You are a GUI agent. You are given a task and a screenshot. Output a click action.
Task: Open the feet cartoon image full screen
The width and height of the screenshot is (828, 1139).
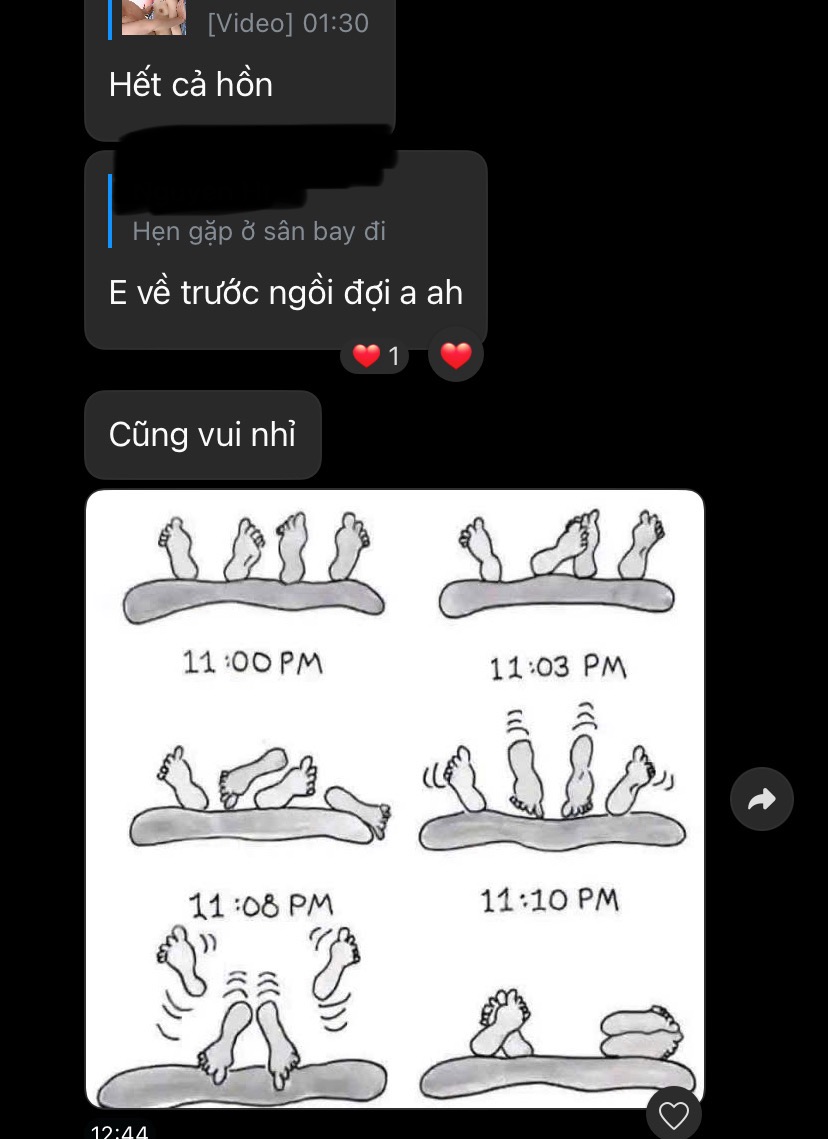394,798
